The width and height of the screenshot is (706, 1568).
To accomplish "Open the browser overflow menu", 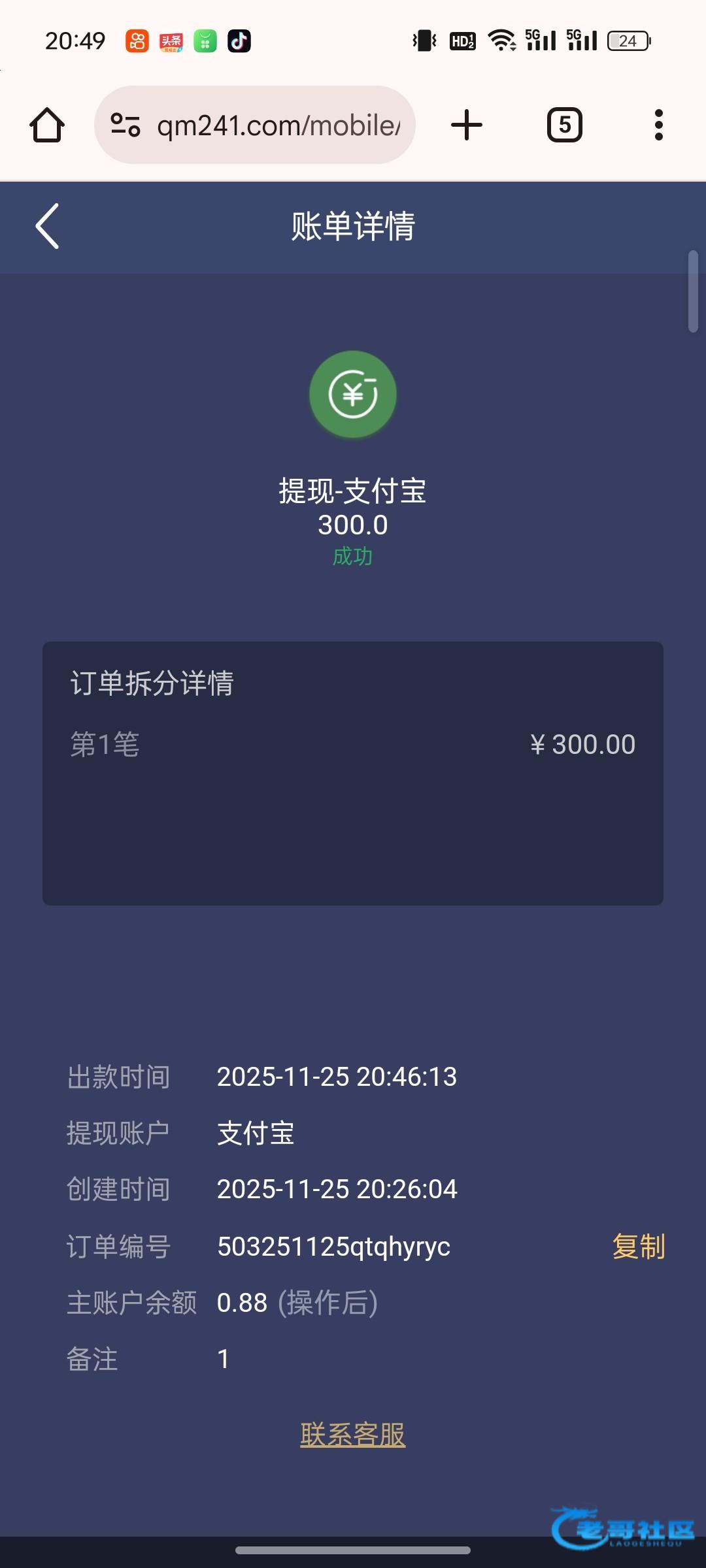I will pyautogui.click(x=658, y=125).
